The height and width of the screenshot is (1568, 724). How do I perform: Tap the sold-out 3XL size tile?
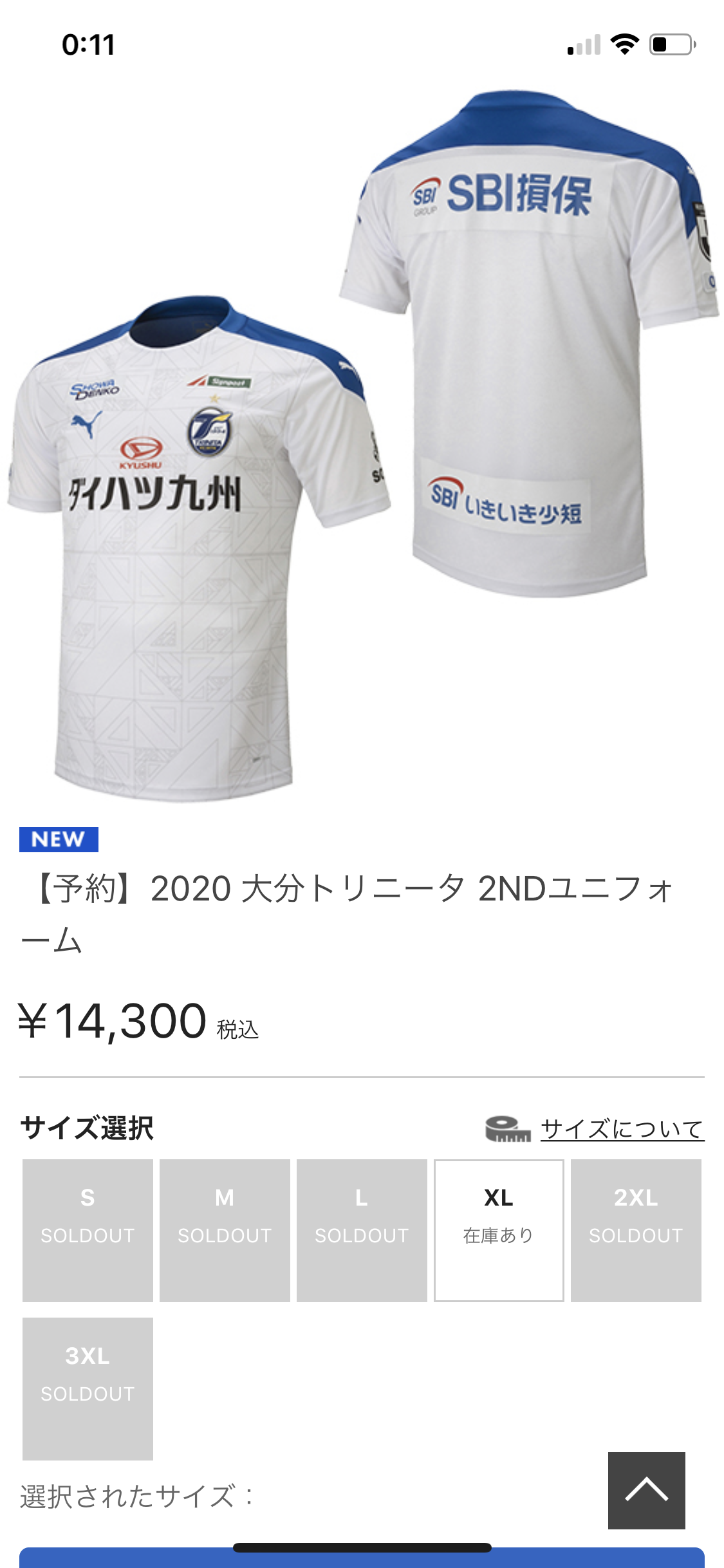point(88,1388)
